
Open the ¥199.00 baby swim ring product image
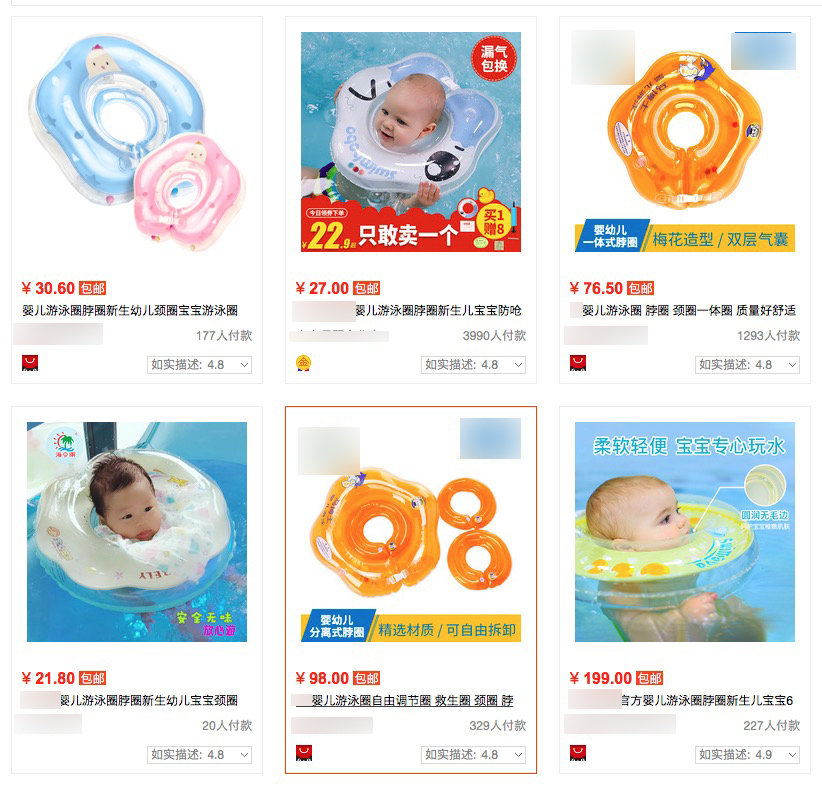point(684,532)
